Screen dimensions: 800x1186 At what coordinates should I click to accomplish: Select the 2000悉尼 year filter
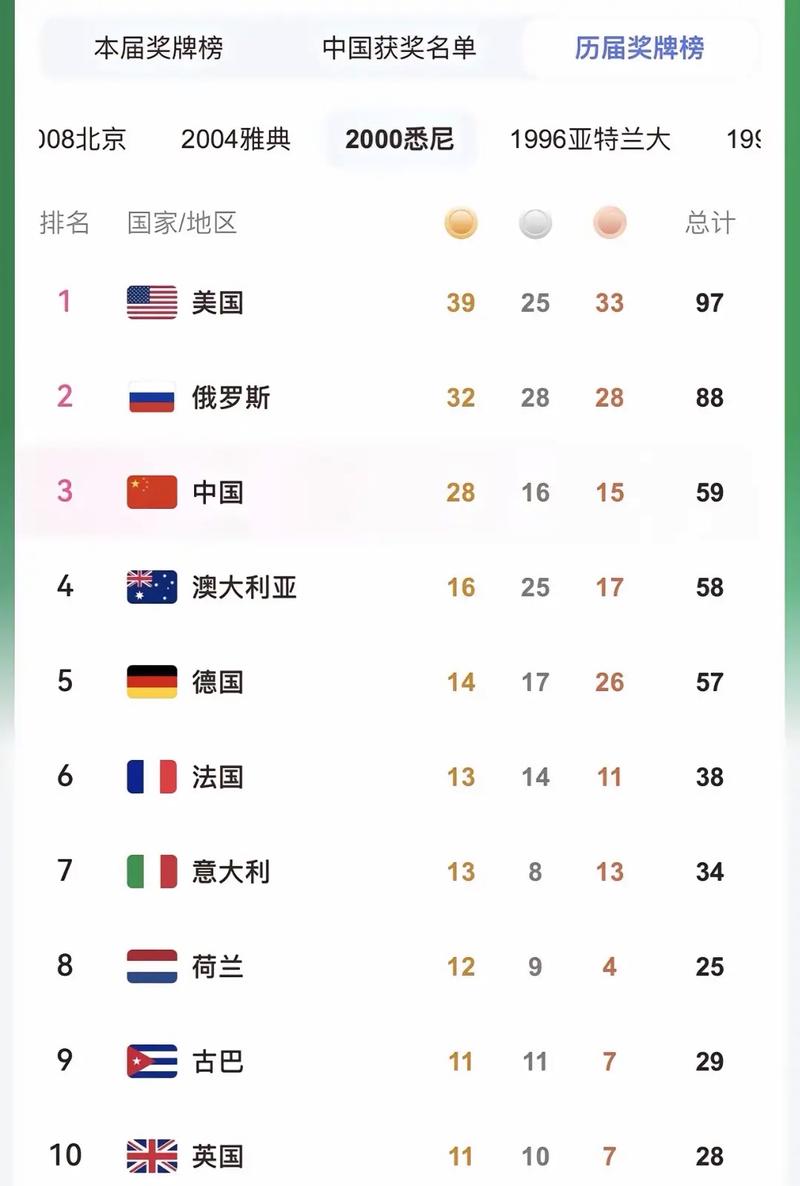[x=400, y=140]
